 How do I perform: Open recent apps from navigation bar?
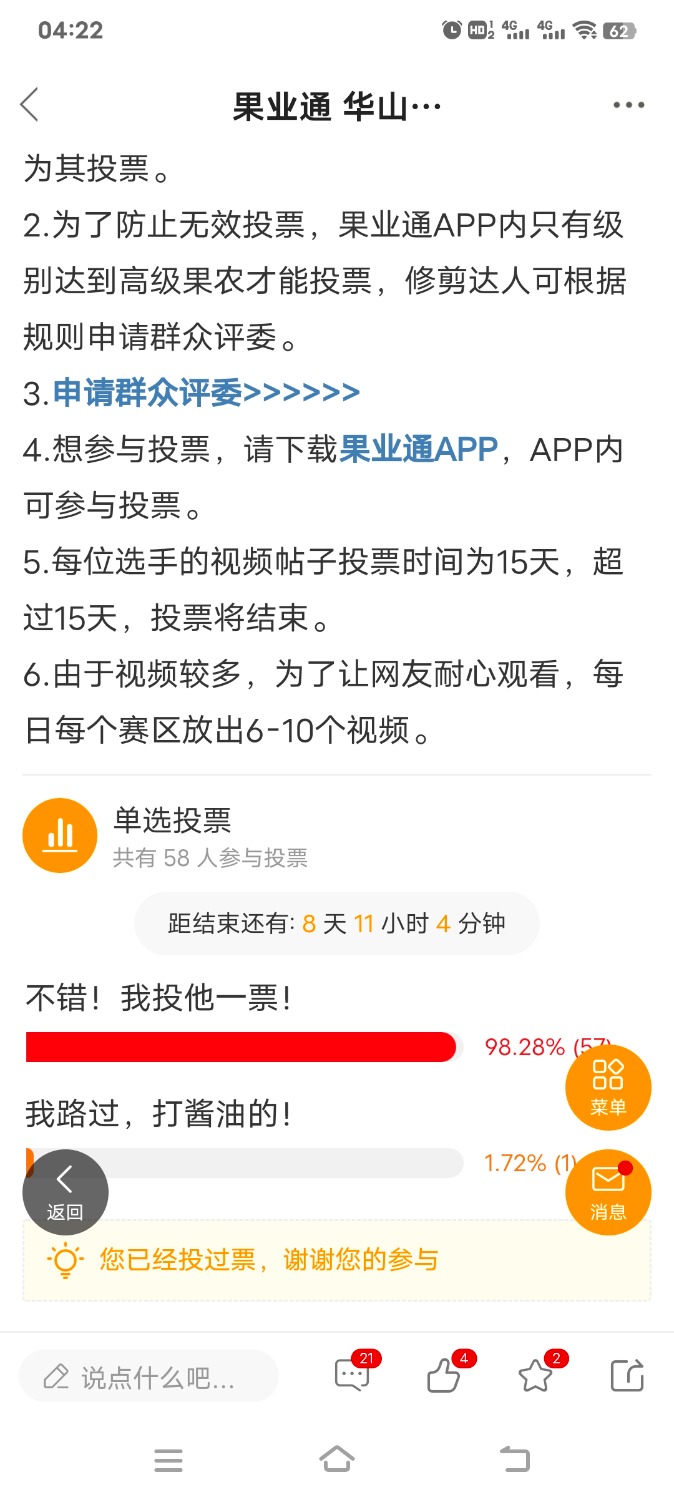(168, 1460)
